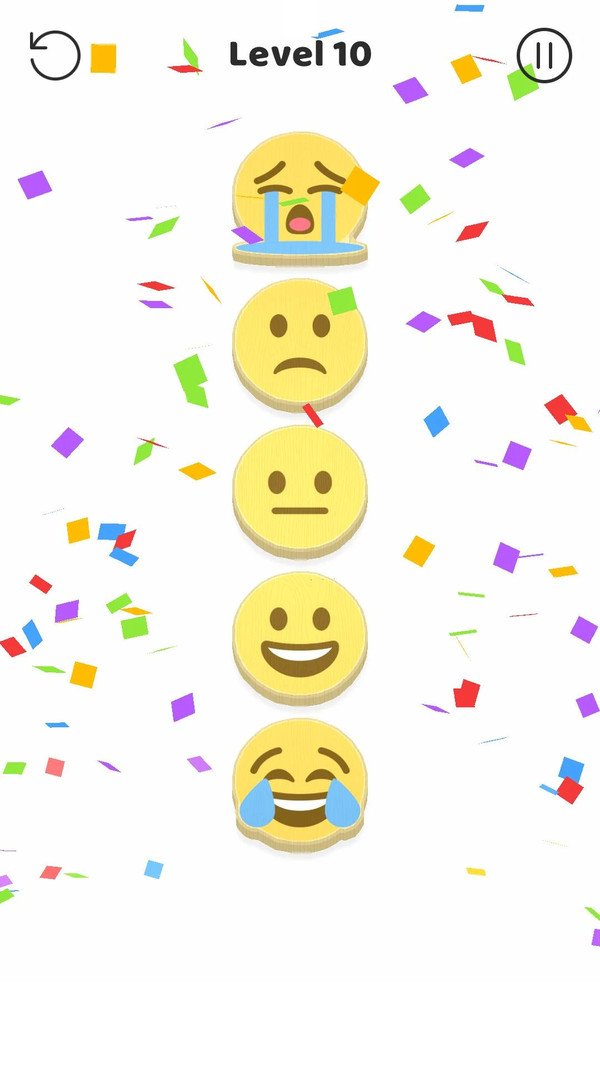
Task: Tap the tears of joy emoji disc
Action: coord(299,782)
